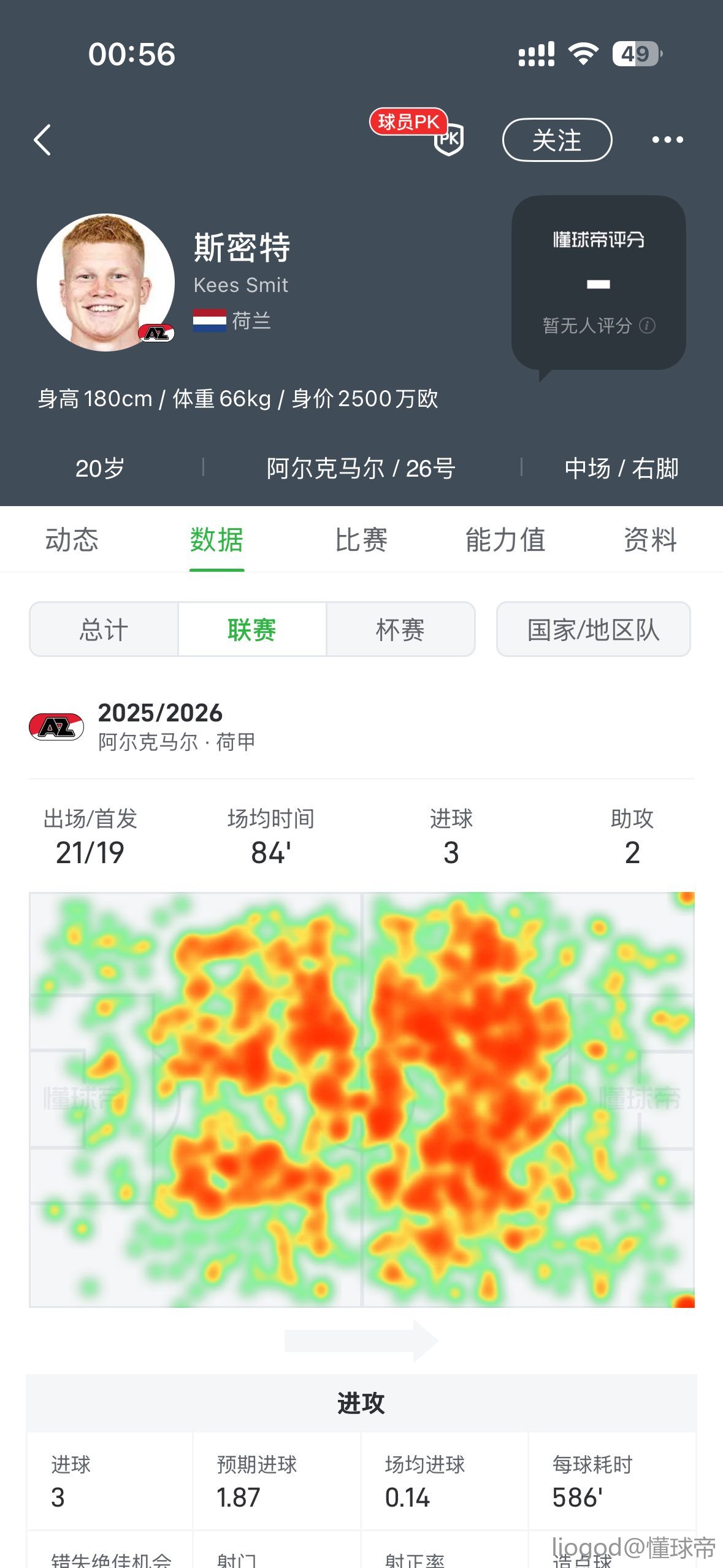The height and width of the screenshot is (1568, 723).
Task: Select the 杯赛 stats segment
Action: [400, 629]
